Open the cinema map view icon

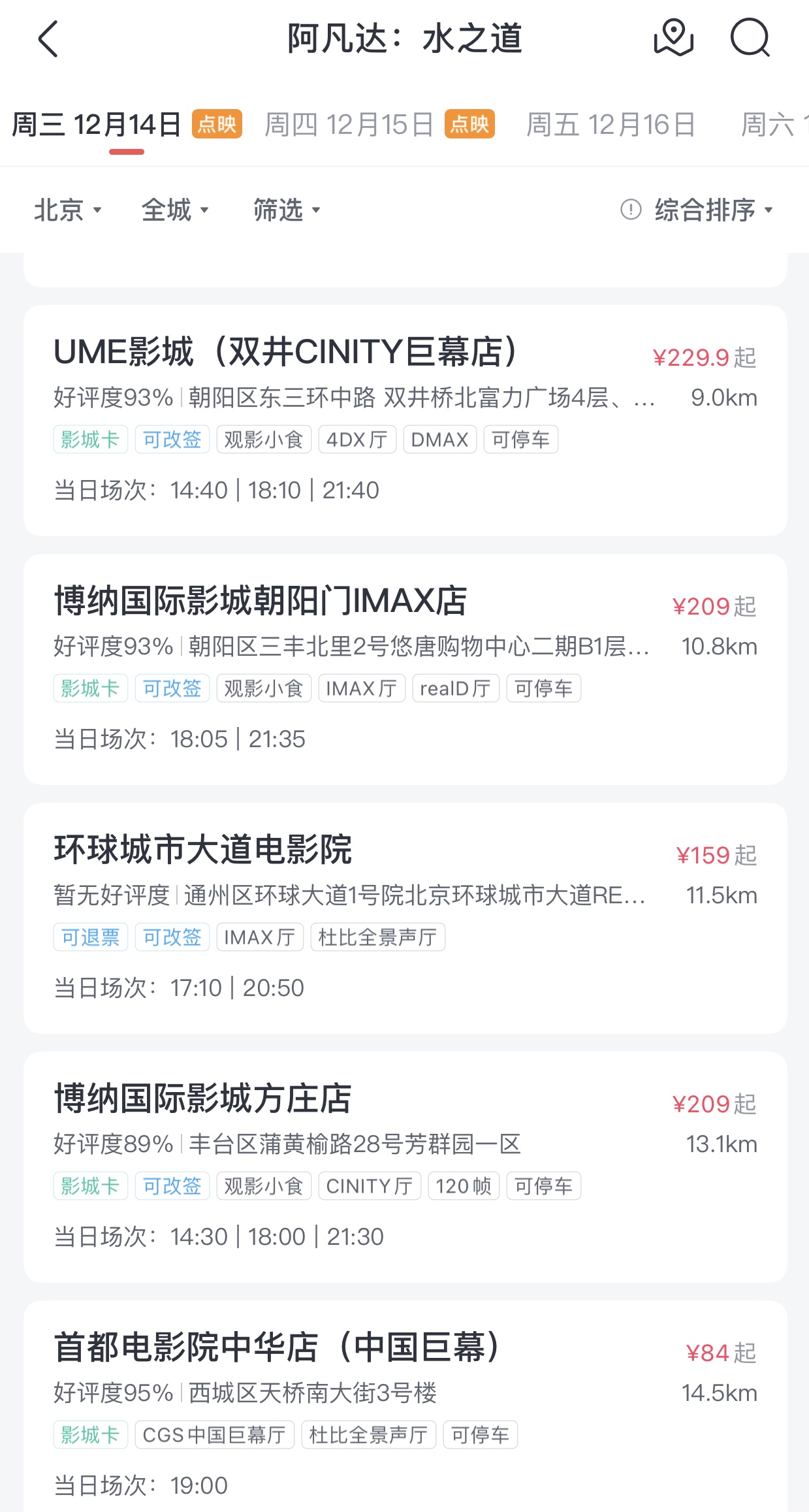tap(673, 38)
